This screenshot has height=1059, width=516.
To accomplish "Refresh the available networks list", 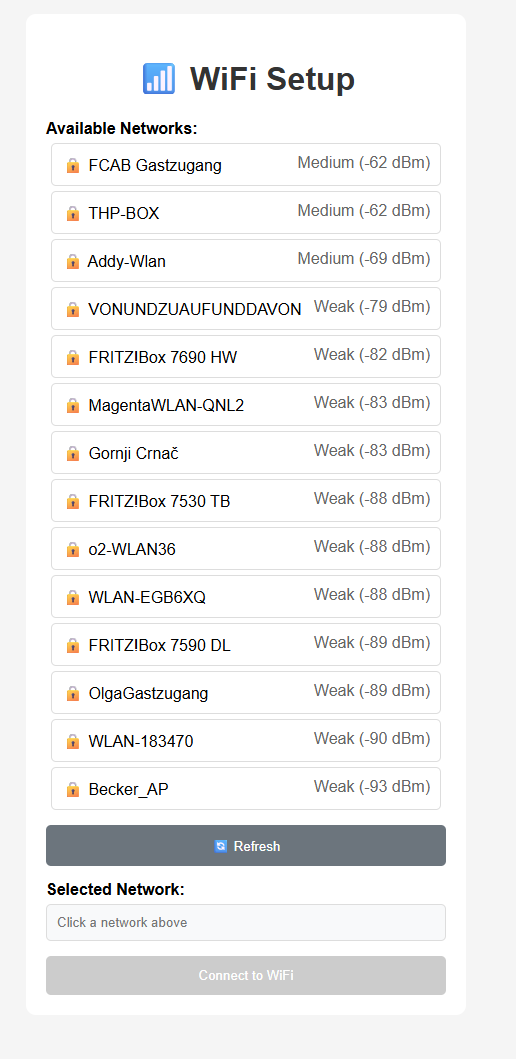I will (246, 845).
